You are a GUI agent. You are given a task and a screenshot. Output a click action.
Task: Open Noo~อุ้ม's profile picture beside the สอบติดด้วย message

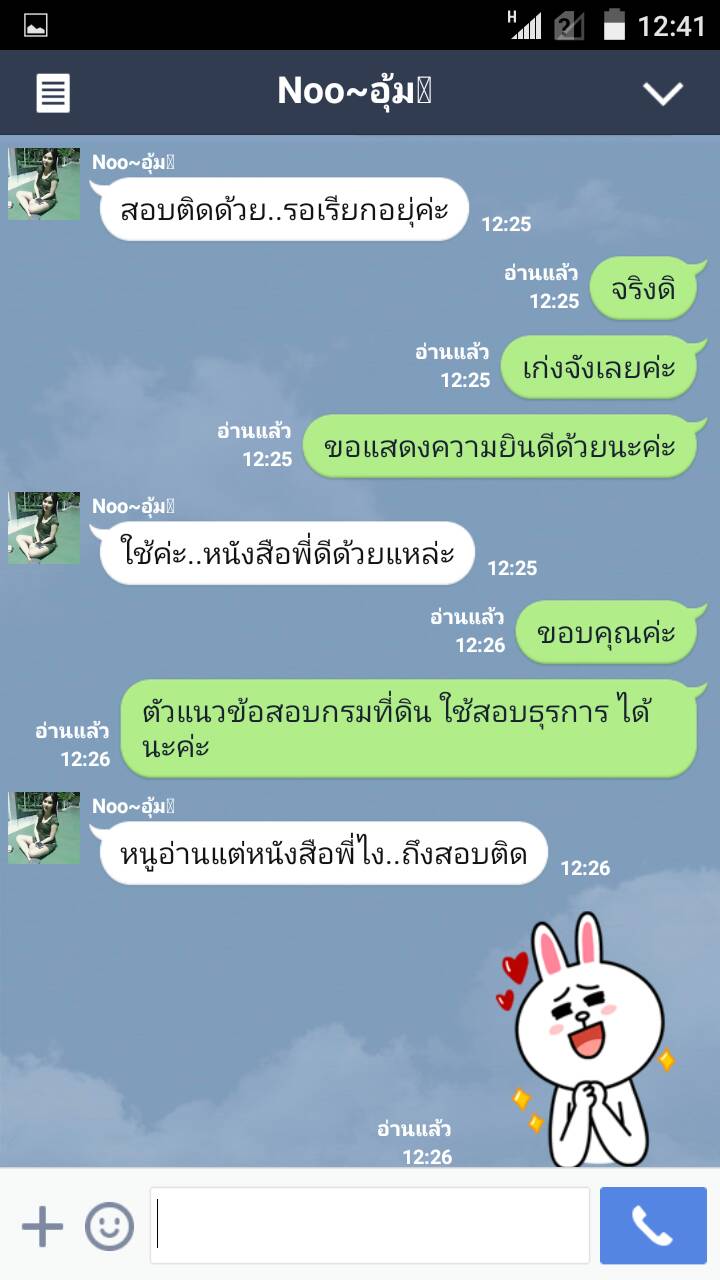(44, 184)
